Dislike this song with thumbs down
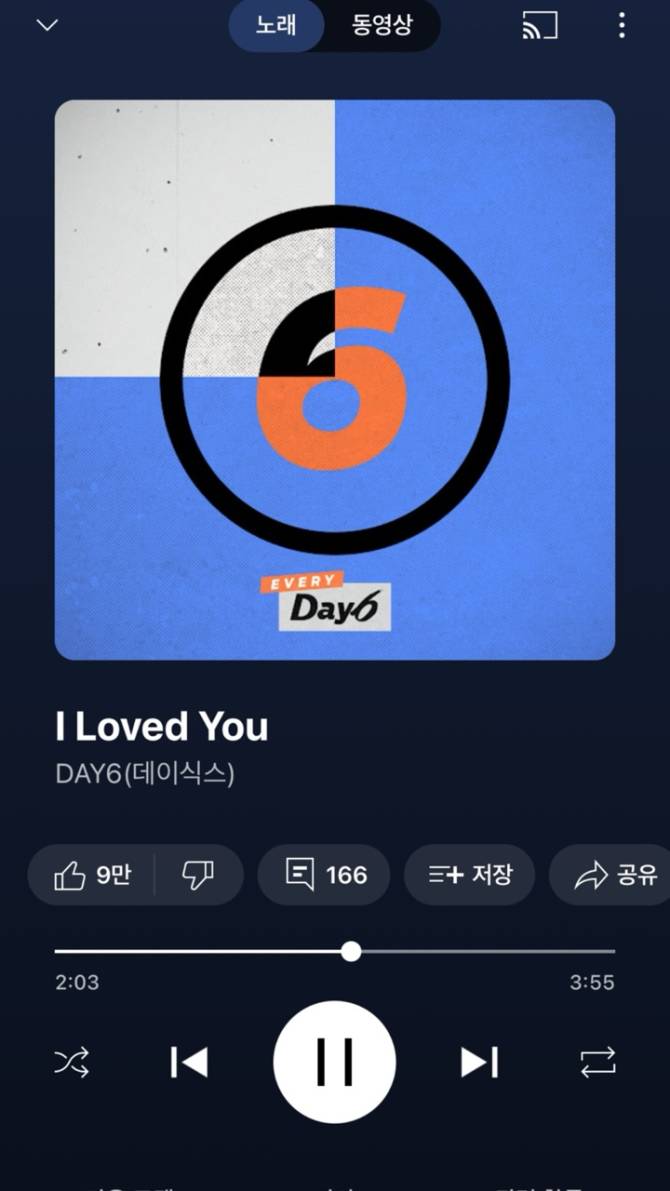Screen dimensions: 670x1191 coord(198,875)
